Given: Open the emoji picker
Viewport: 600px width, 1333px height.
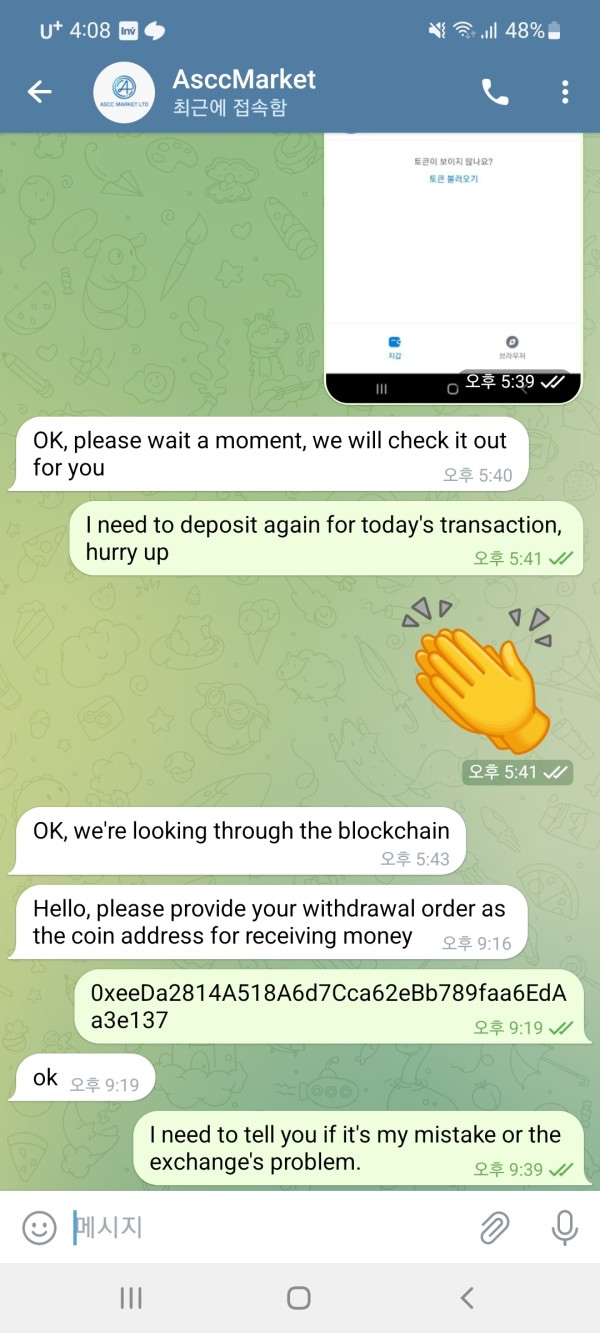Looking at the screenshot, I should 39,1227.
